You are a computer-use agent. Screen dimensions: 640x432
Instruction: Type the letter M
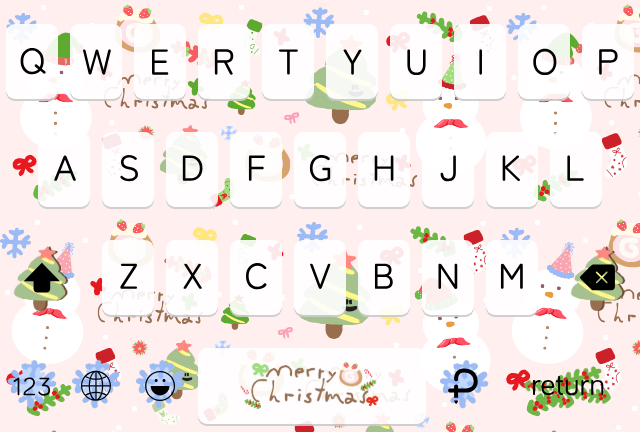[x=512, y=277]
